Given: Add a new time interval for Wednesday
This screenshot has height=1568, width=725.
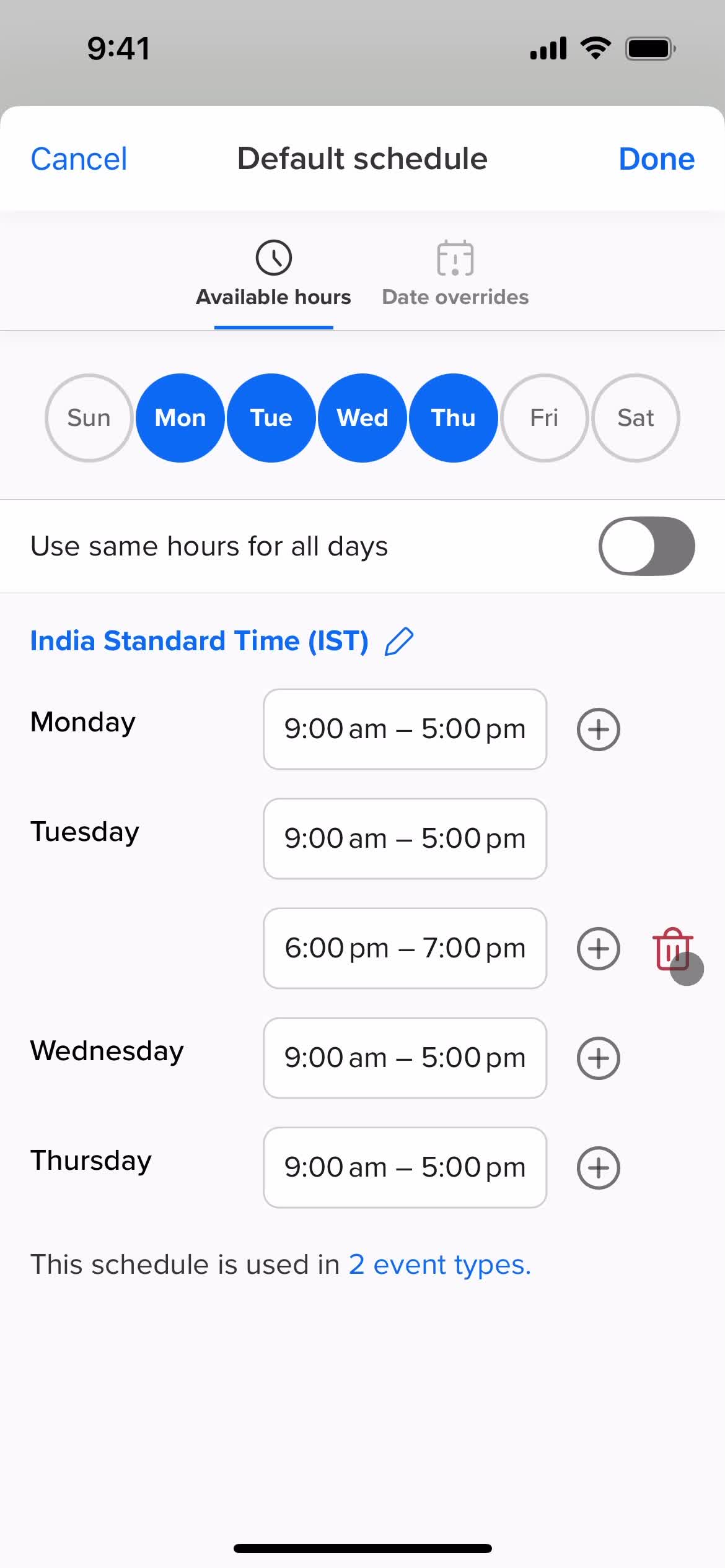Looking at the screenshot, I should (x=597, y=1058).
